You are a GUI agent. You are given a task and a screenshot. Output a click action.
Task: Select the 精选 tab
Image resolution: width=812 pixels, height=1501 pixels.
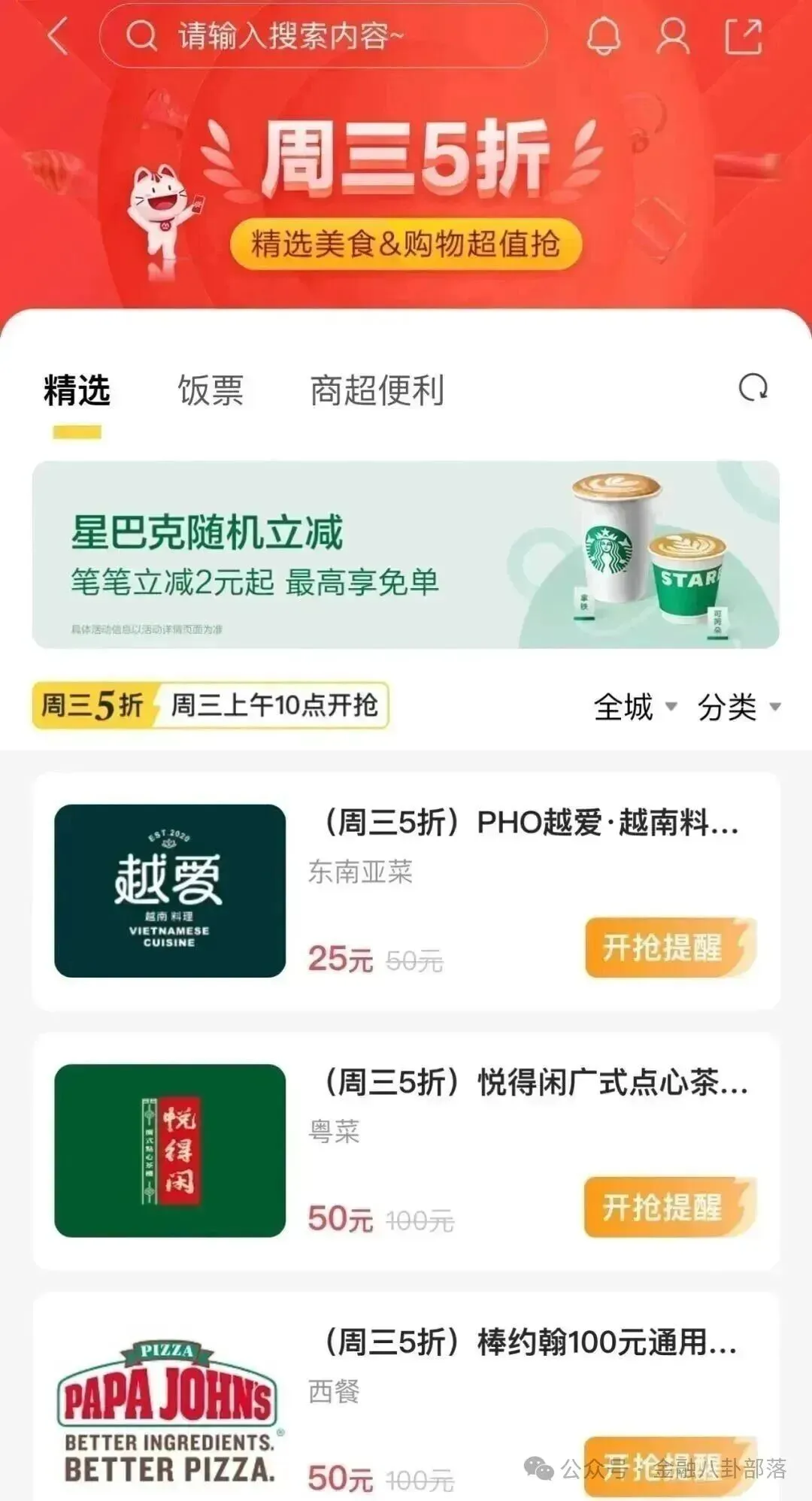click(77, 391)
